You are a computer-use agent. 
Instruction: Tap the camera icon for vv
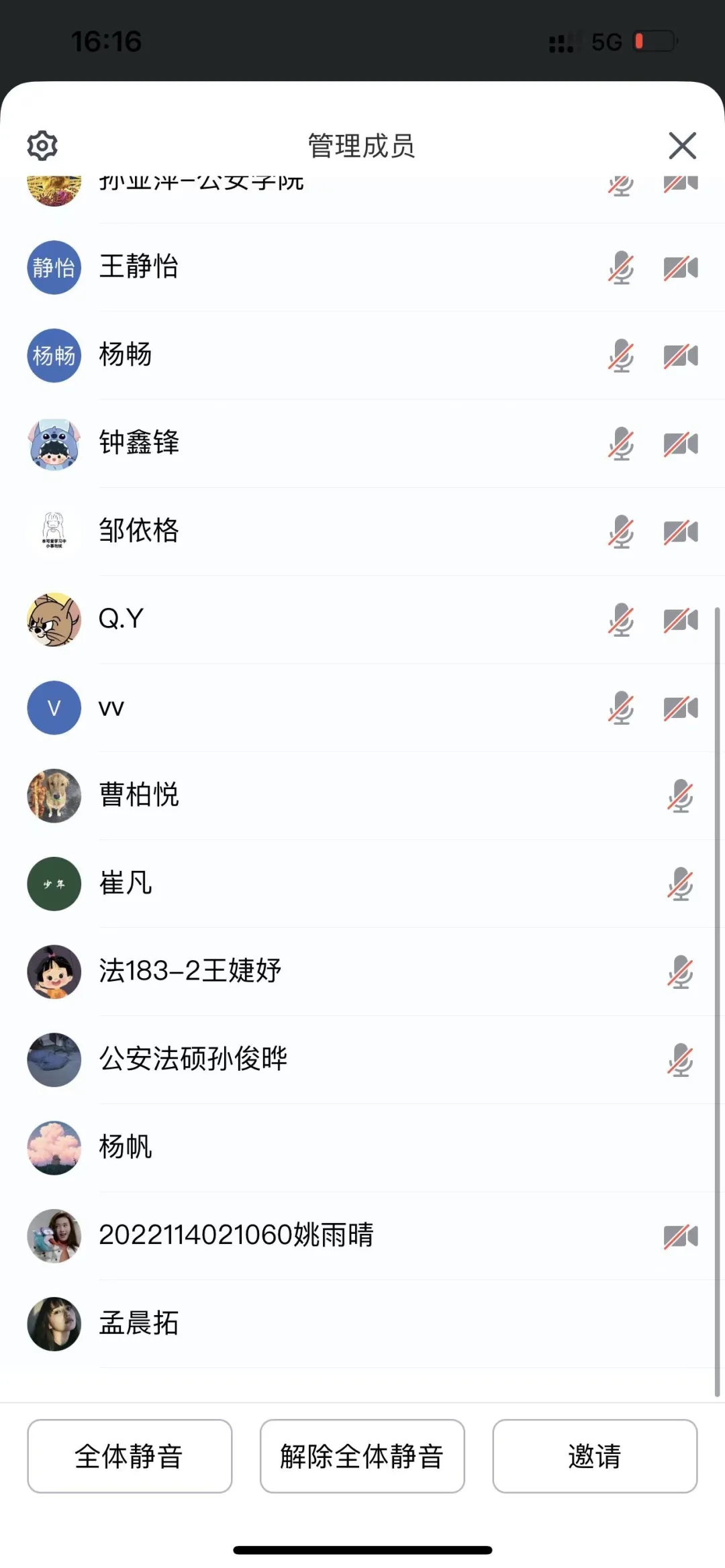click(681, 708)
